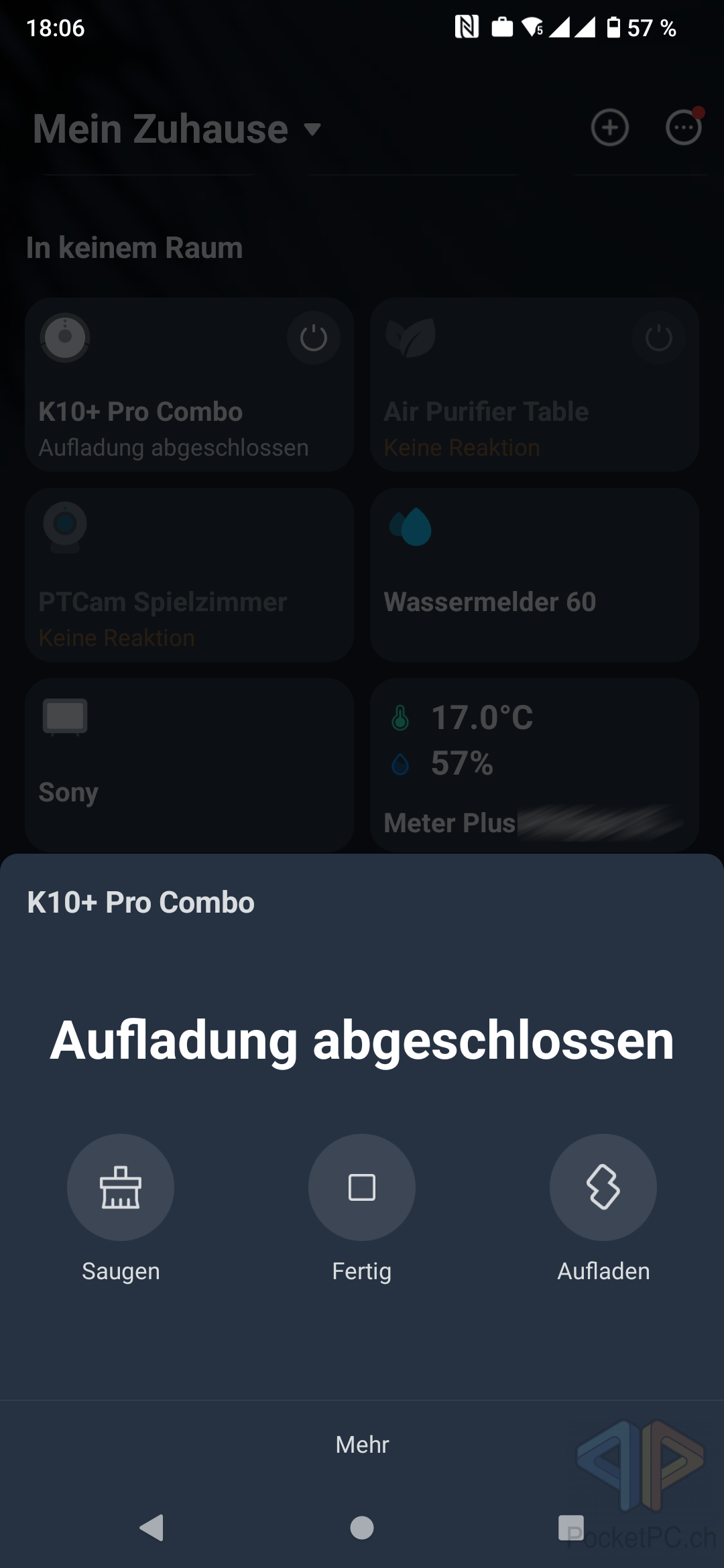Go back with the system back button
724x1568 pixels.
pos(152,1528)
